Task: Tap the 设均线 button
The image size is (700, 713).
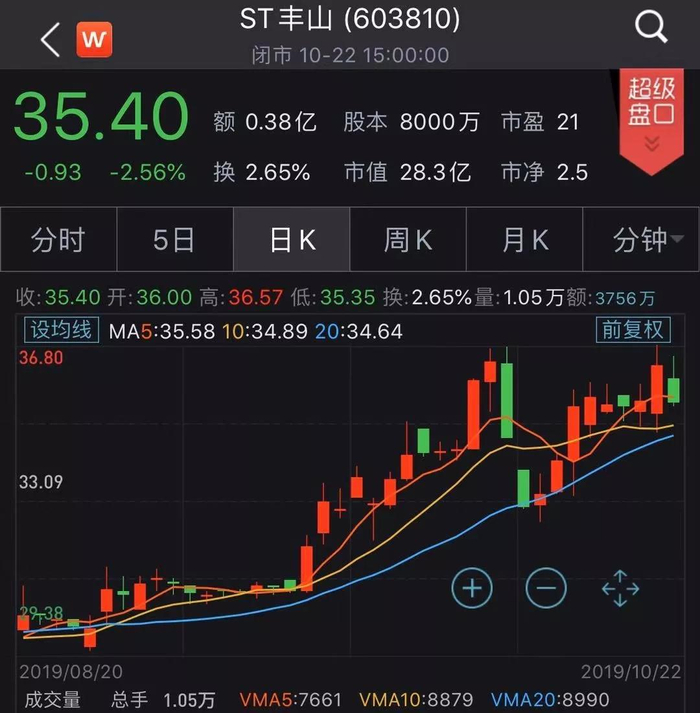Action: click(x=62, y=330)
